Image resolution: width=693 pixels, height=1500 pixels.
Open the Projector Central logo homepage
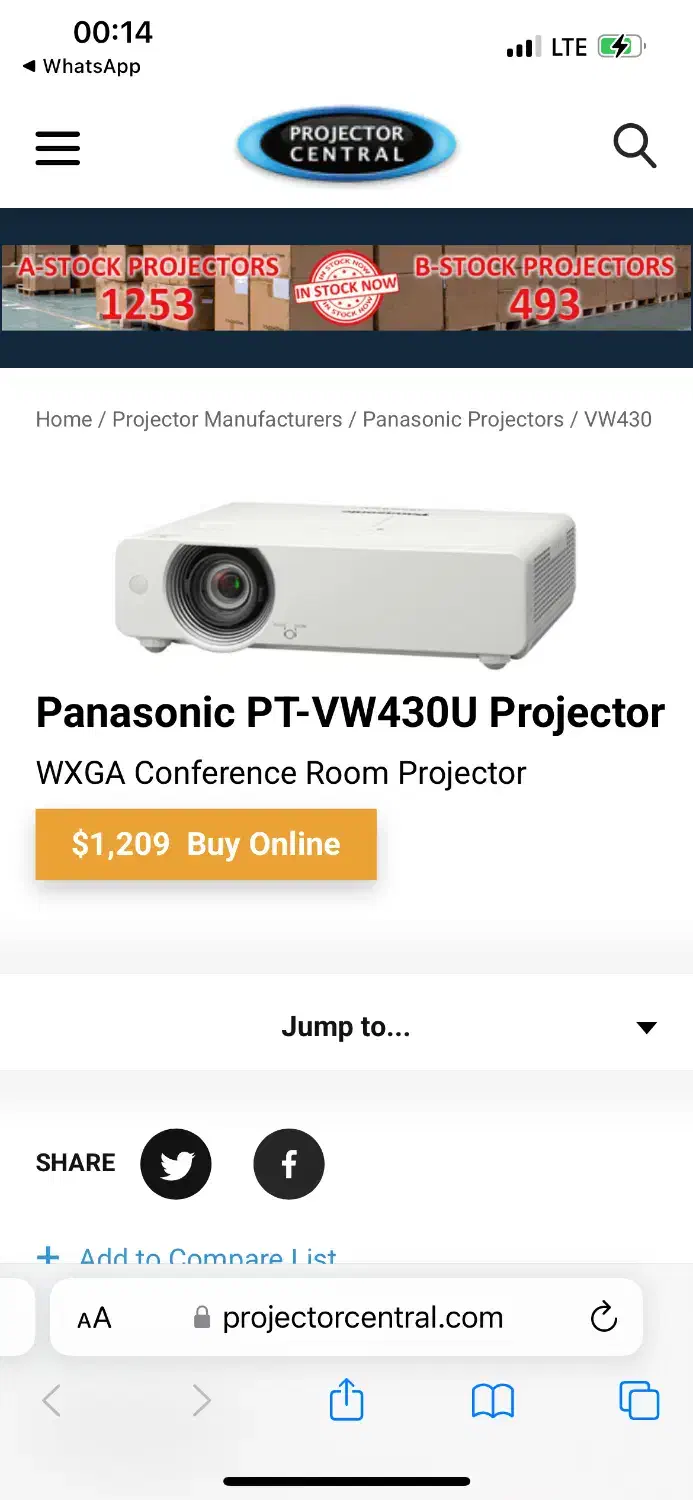coord(346,146)
